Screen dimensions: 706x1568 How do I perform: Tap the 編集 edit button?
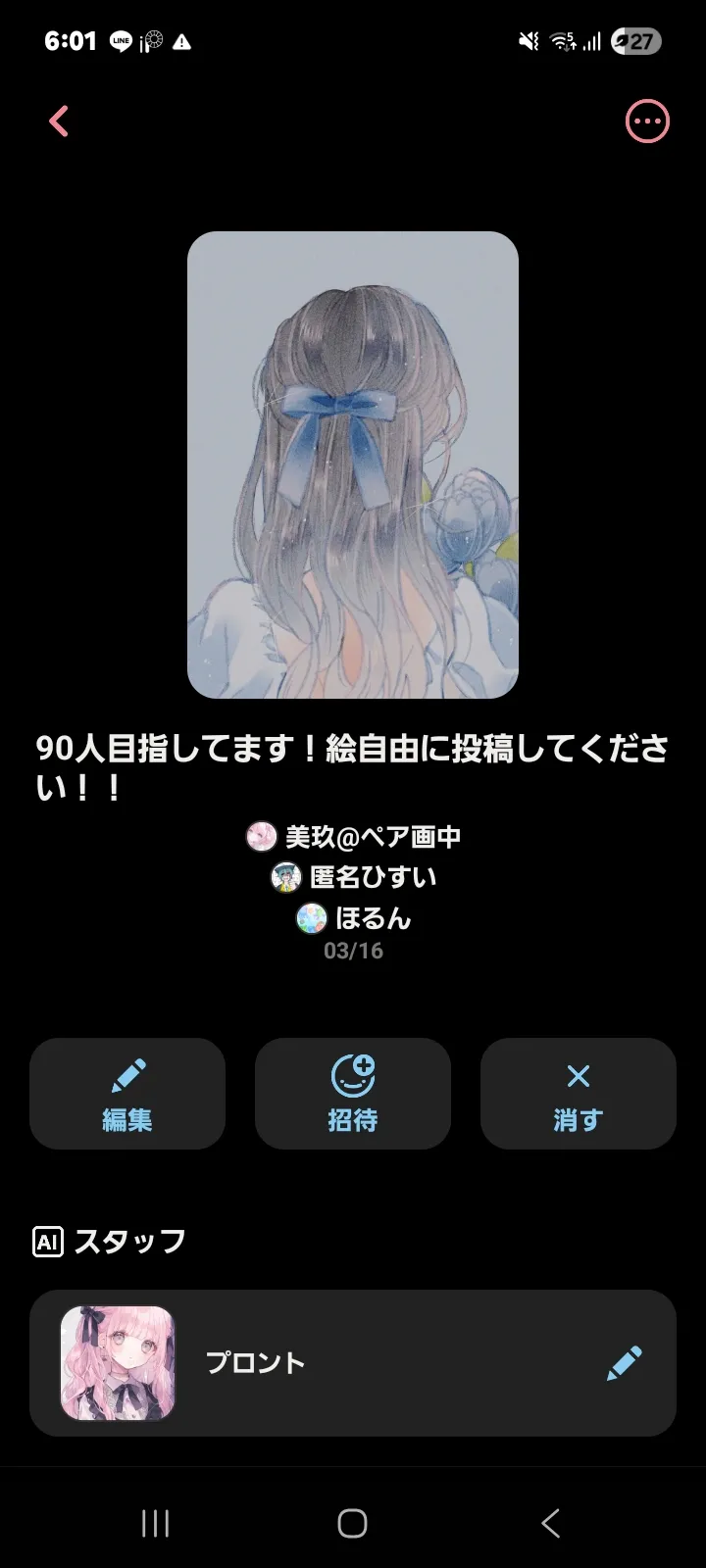click(127, 1094)
